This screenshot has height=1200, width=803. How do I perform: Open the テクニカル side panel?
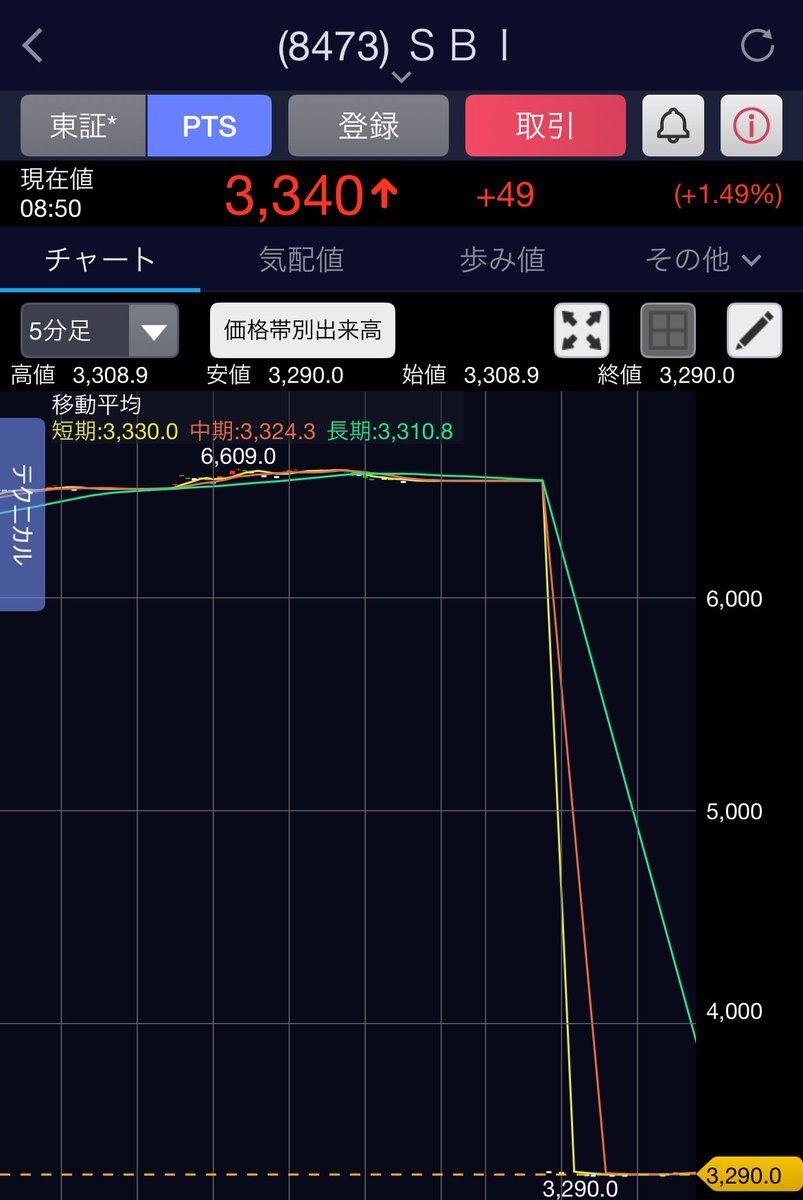click(x=22, y=515)
